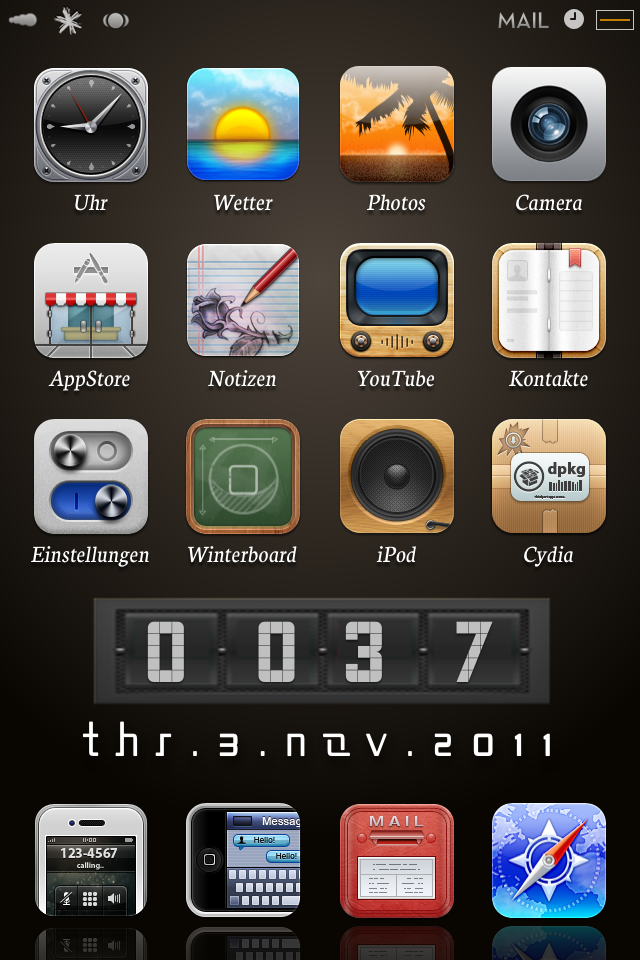Screen dimensions: 640x960
Task: Open the Photos app
Action: pos(396,124)
